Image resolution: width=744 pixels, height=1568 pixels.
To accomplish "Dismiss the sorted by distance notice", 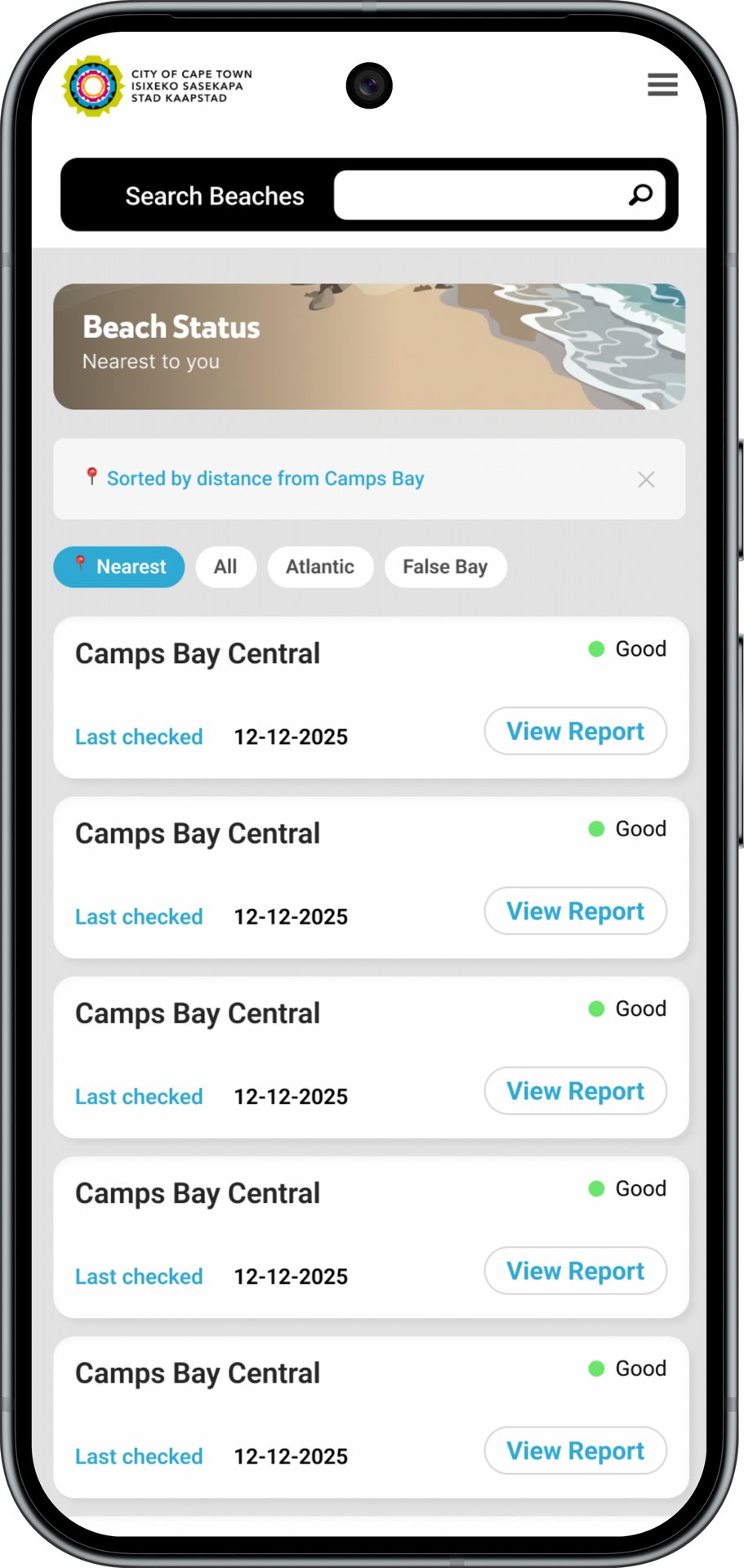I will point(646,479).
